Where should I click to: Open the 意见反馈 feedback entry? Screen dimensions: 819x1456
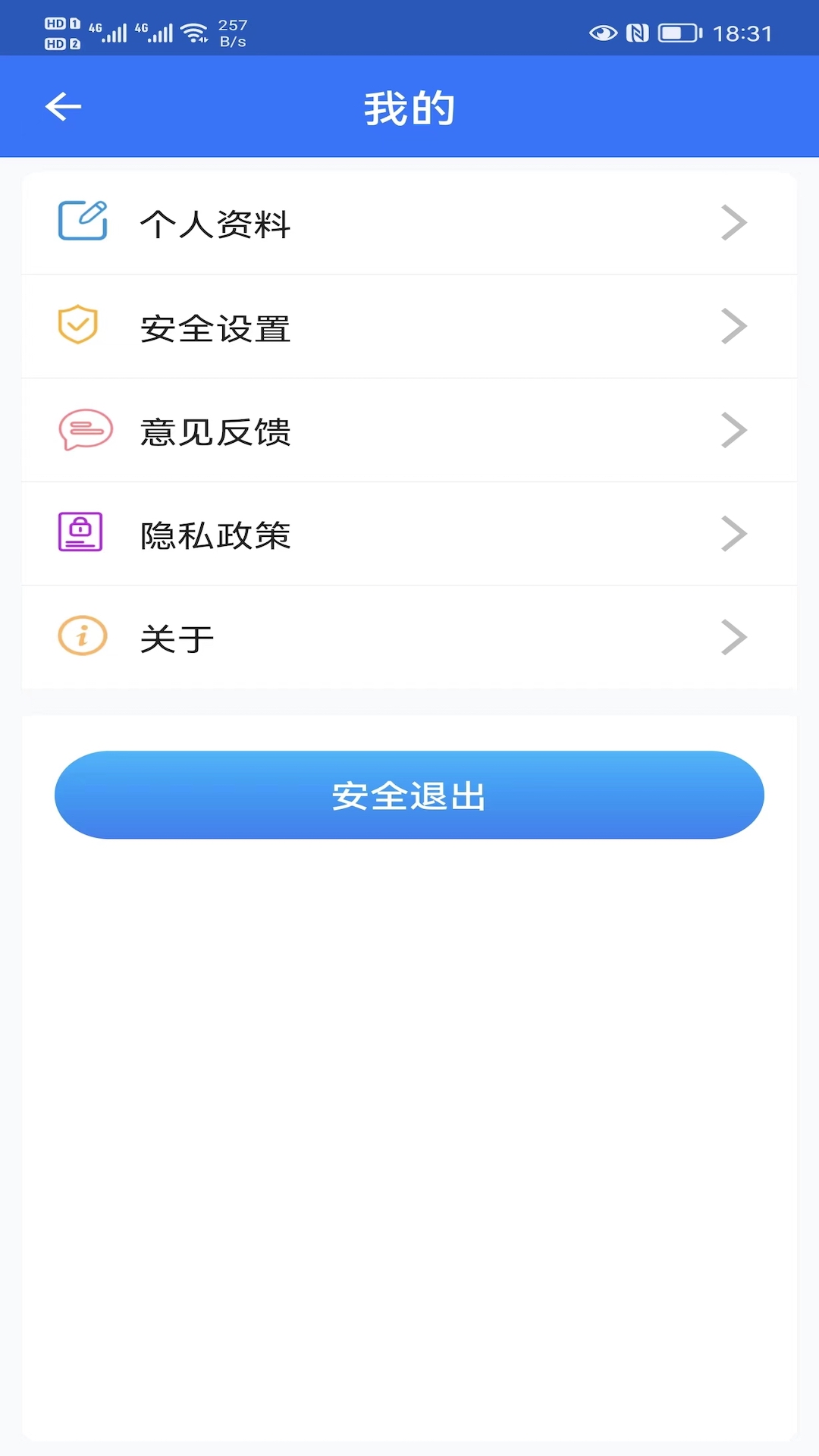(x=409, y=429)
